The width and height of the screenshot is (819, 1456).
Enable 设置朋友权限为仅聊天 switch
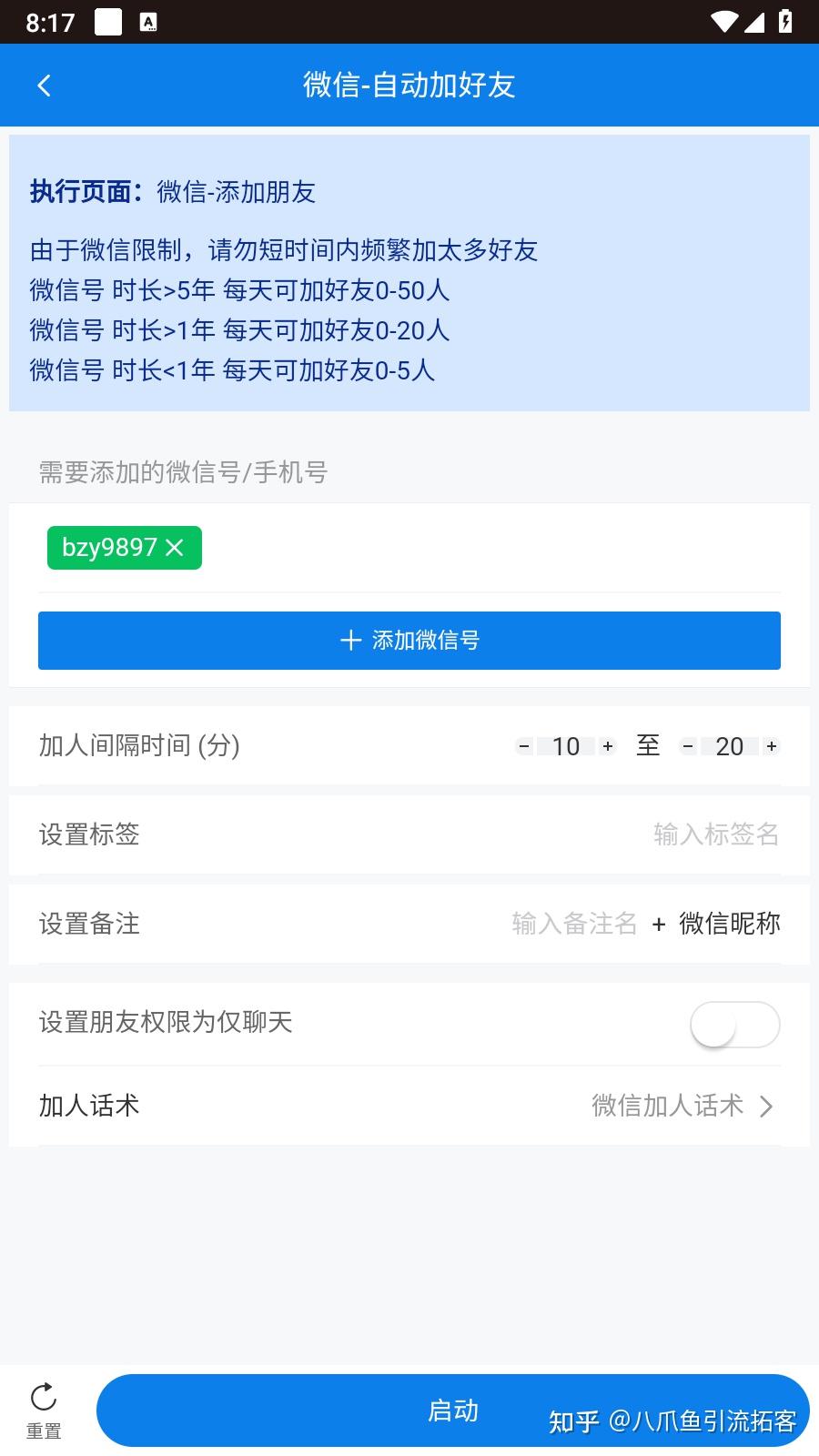coord(734,1025)
